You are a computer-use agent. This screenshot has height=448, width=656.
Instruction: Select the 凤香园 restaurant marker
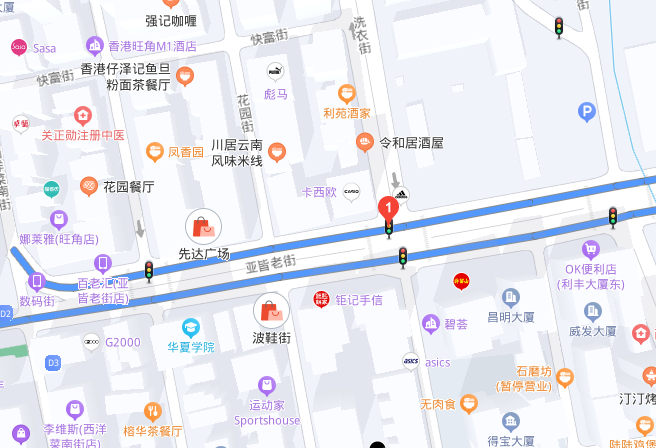[x=154, y=153]
